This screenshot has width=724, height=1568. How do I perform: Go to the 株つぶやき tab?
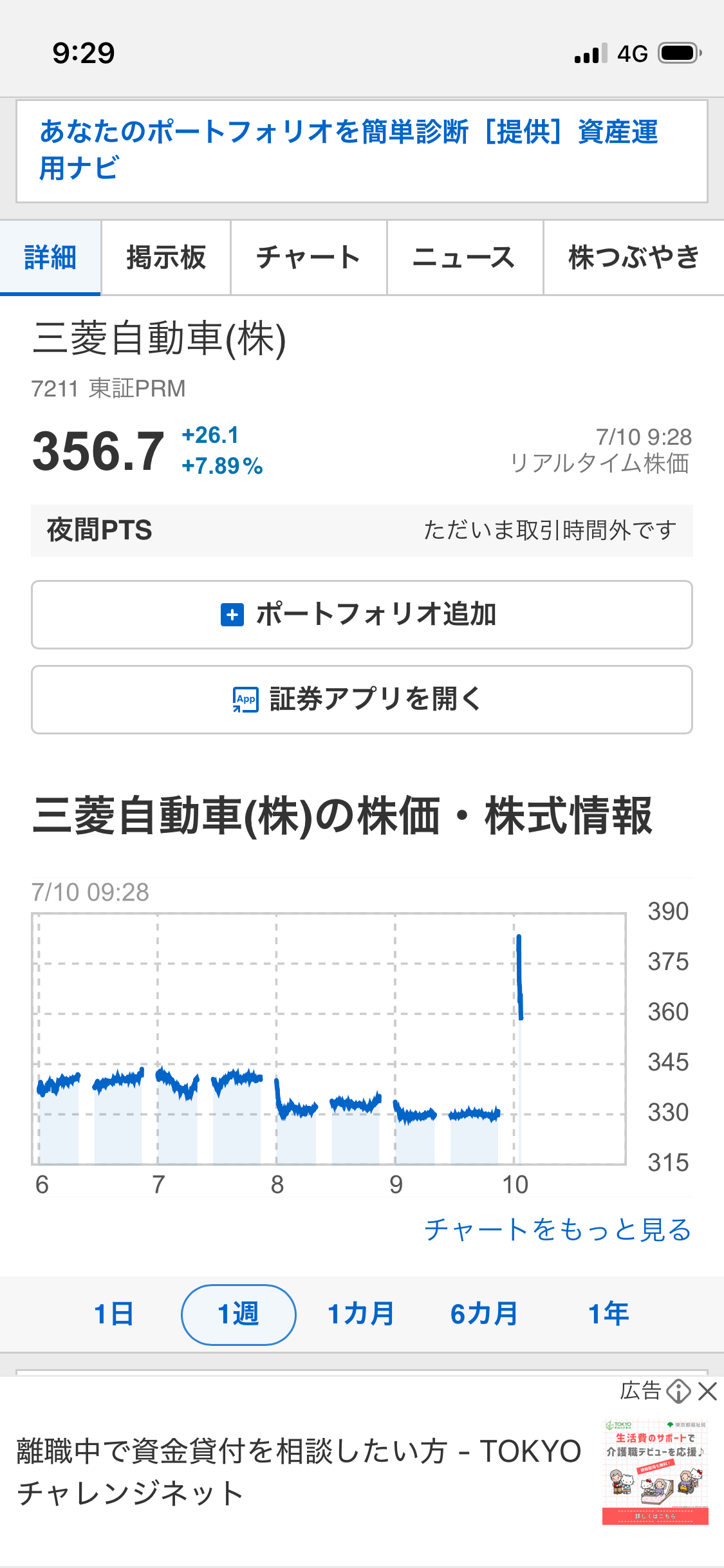click(x=634, y=257)
